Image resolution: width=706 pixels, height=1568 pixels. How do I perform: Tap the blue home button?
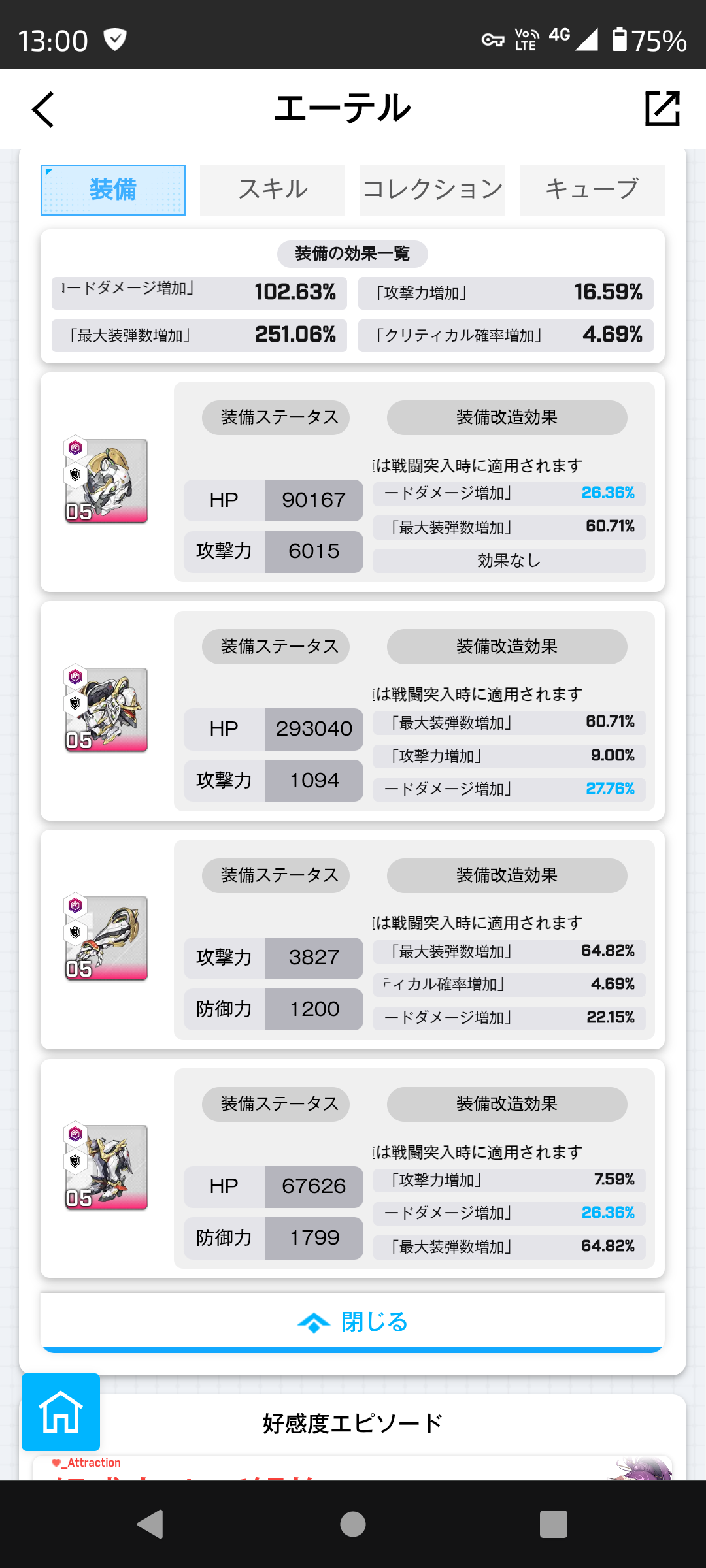pyautogui.click(x=61, y=1412)
